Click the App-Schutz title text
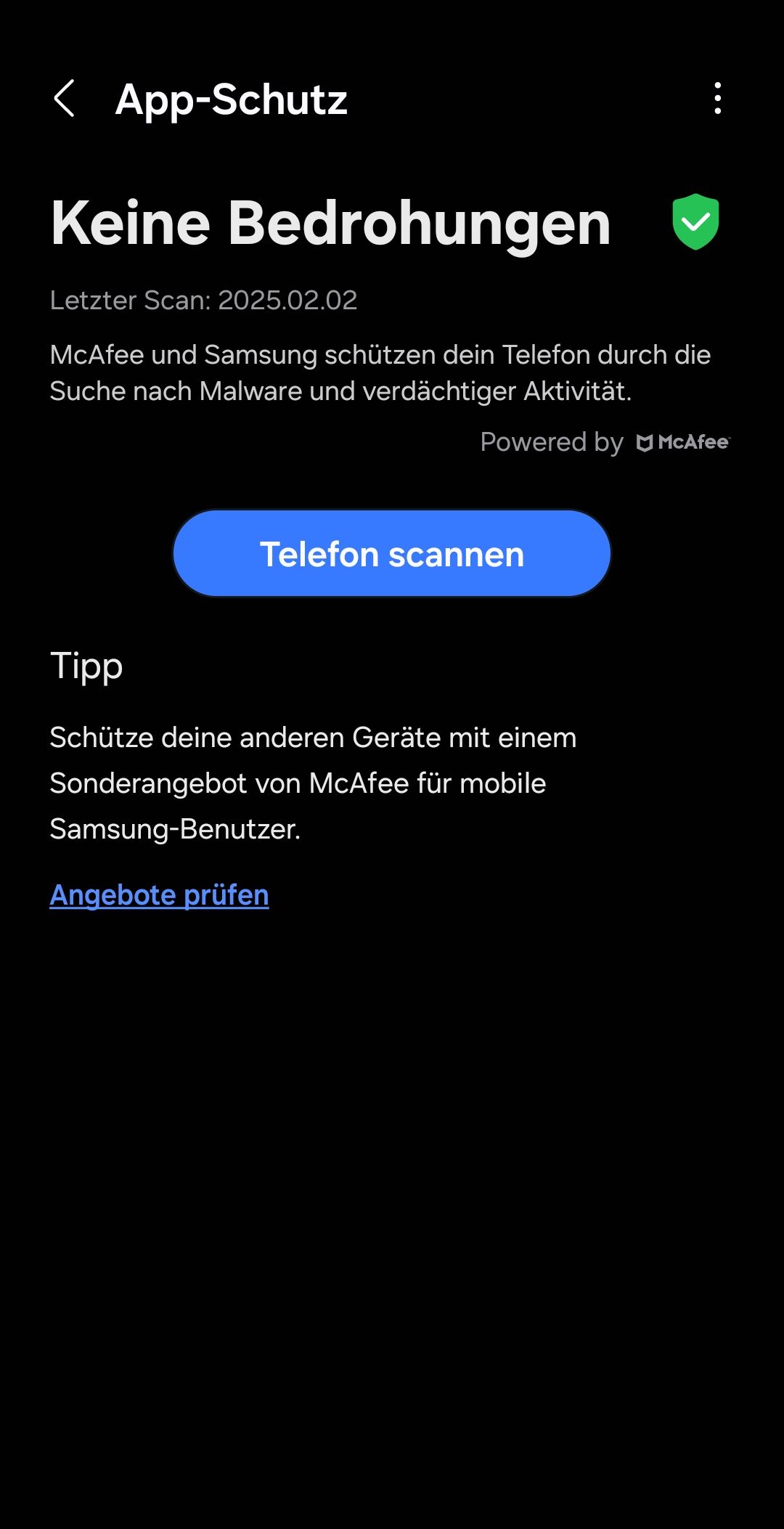Viewport: 784px width, 1529px height. [x=231, y=100]
